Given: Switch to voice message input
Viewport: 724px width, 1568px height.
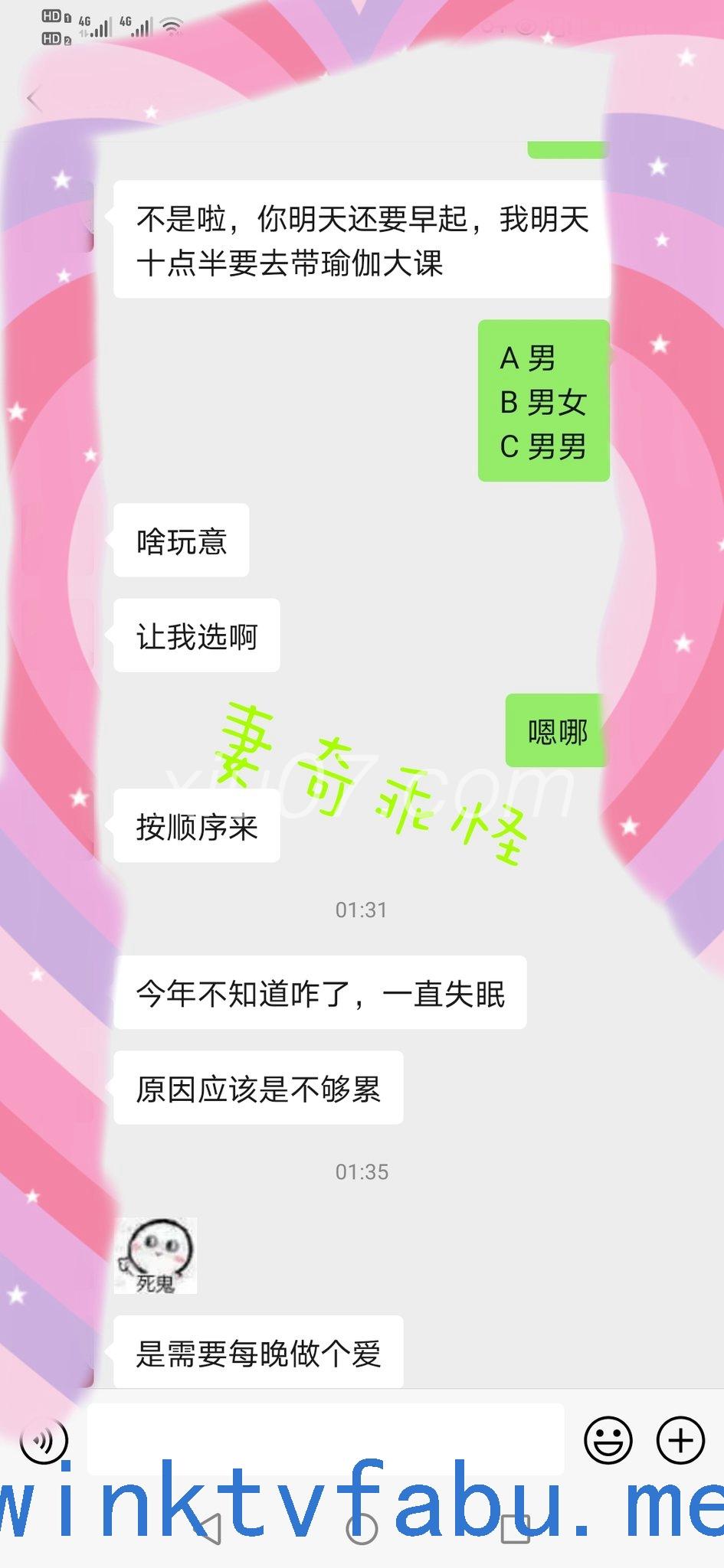Looking at the screenshot, I should pyautogui.click(x=44, y=1441).
